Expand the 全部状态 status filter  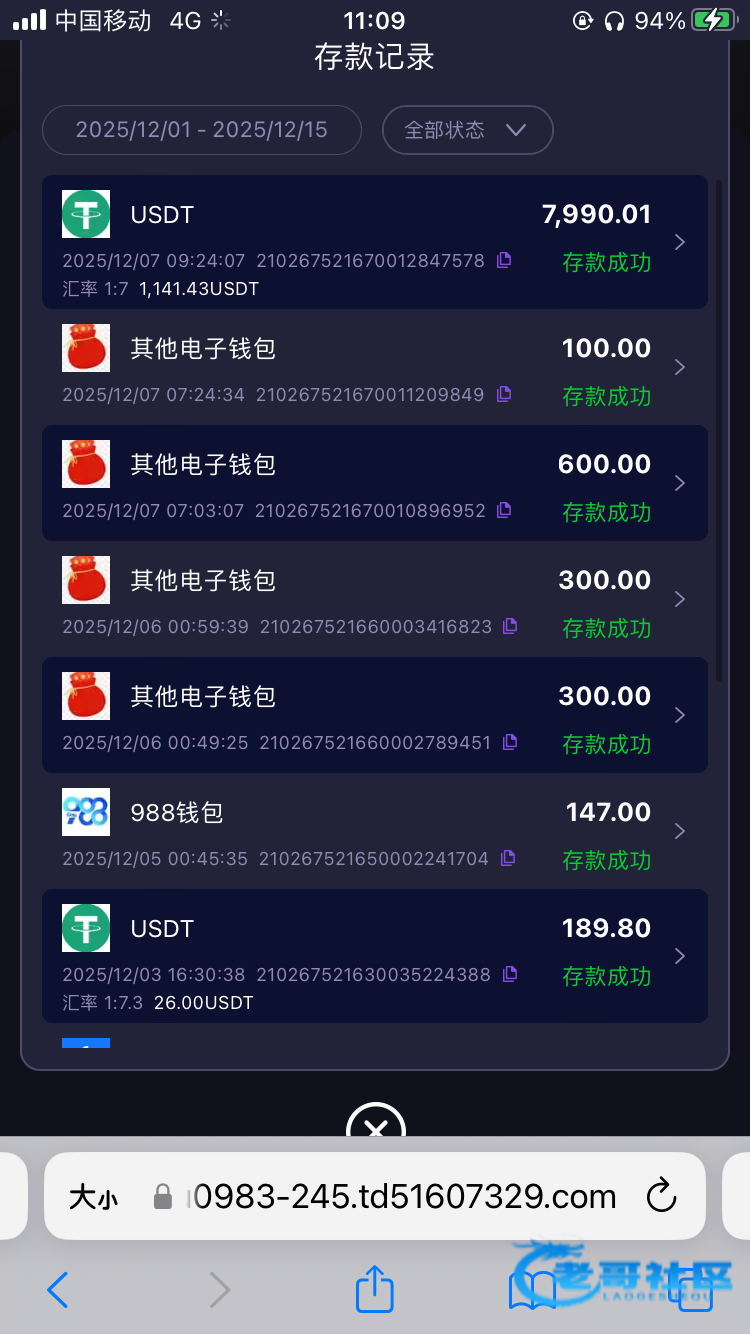pyautogui.click(x=468, y=130)
